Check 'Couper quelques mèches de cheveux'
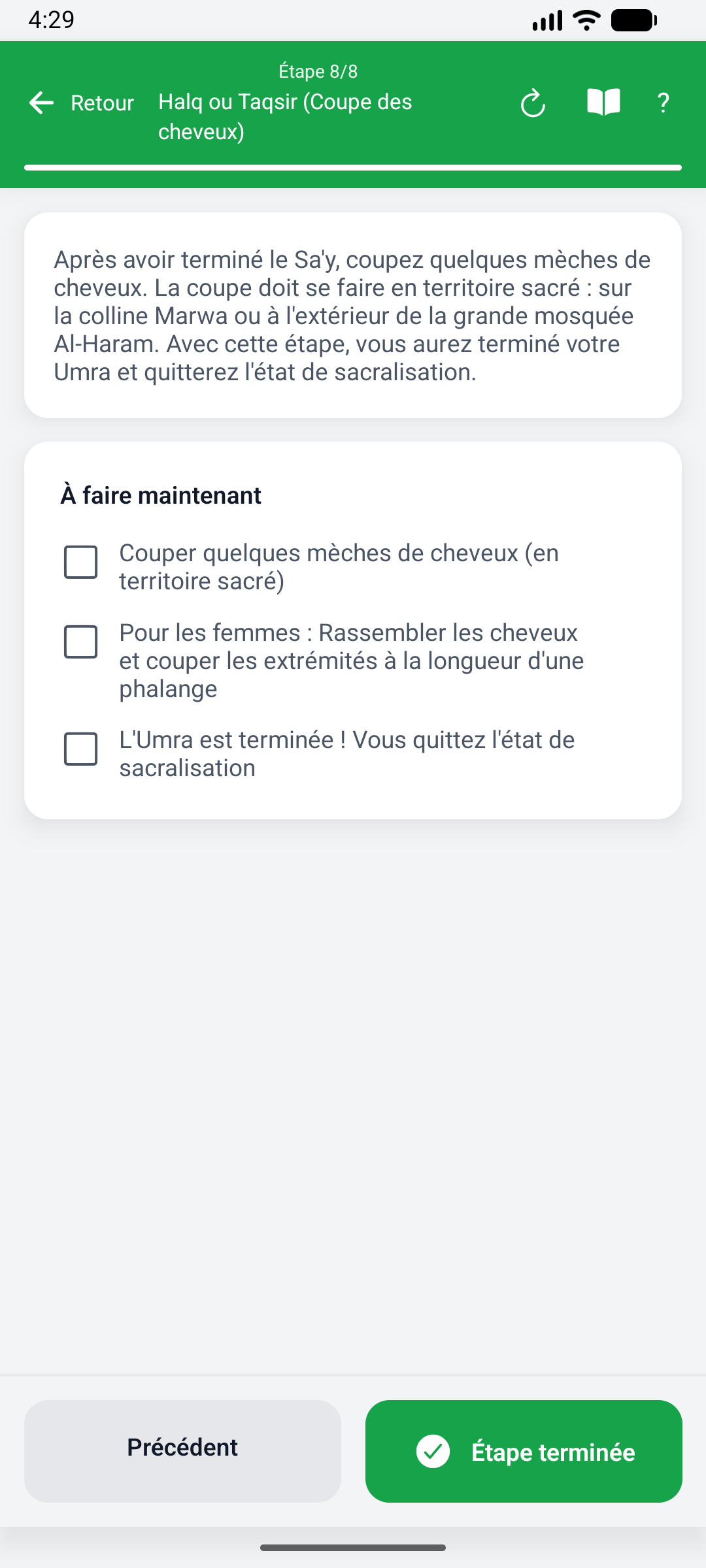The width and height of the screenshot is (706, 1568). 81,563
